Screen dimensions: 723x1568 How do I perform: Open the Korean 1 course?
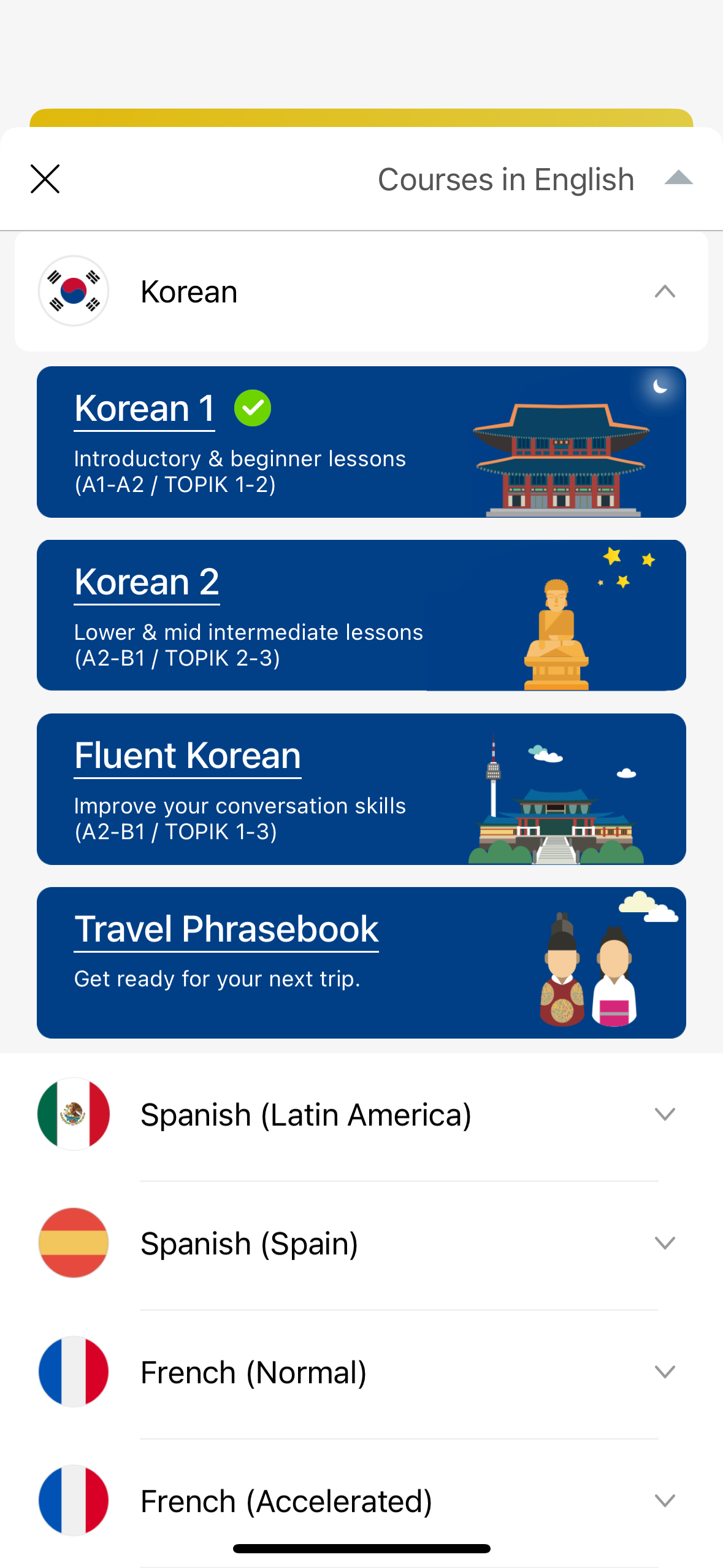(361, 442)
